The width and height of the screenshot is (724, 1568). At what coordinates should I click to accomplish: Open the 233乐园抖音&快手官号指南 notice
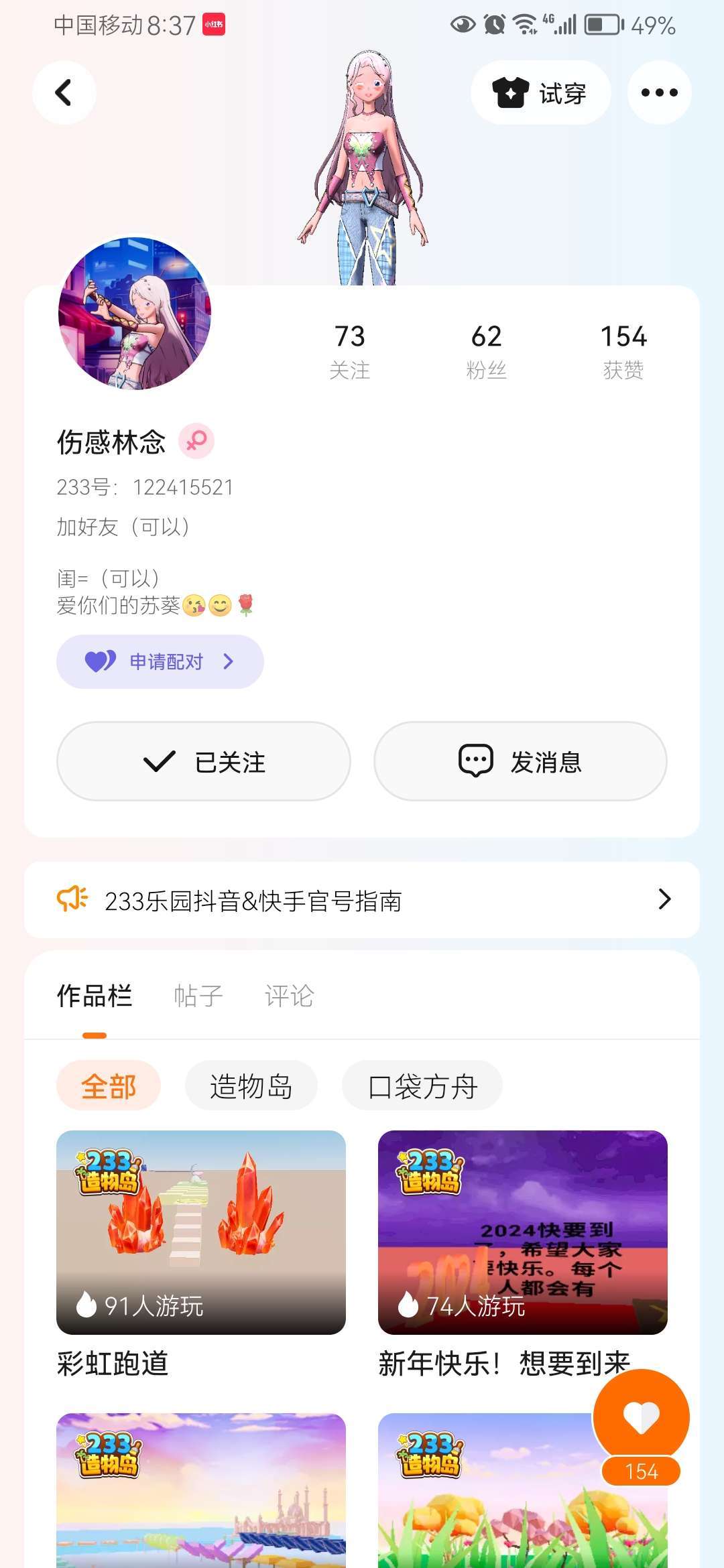click(362, 900)
